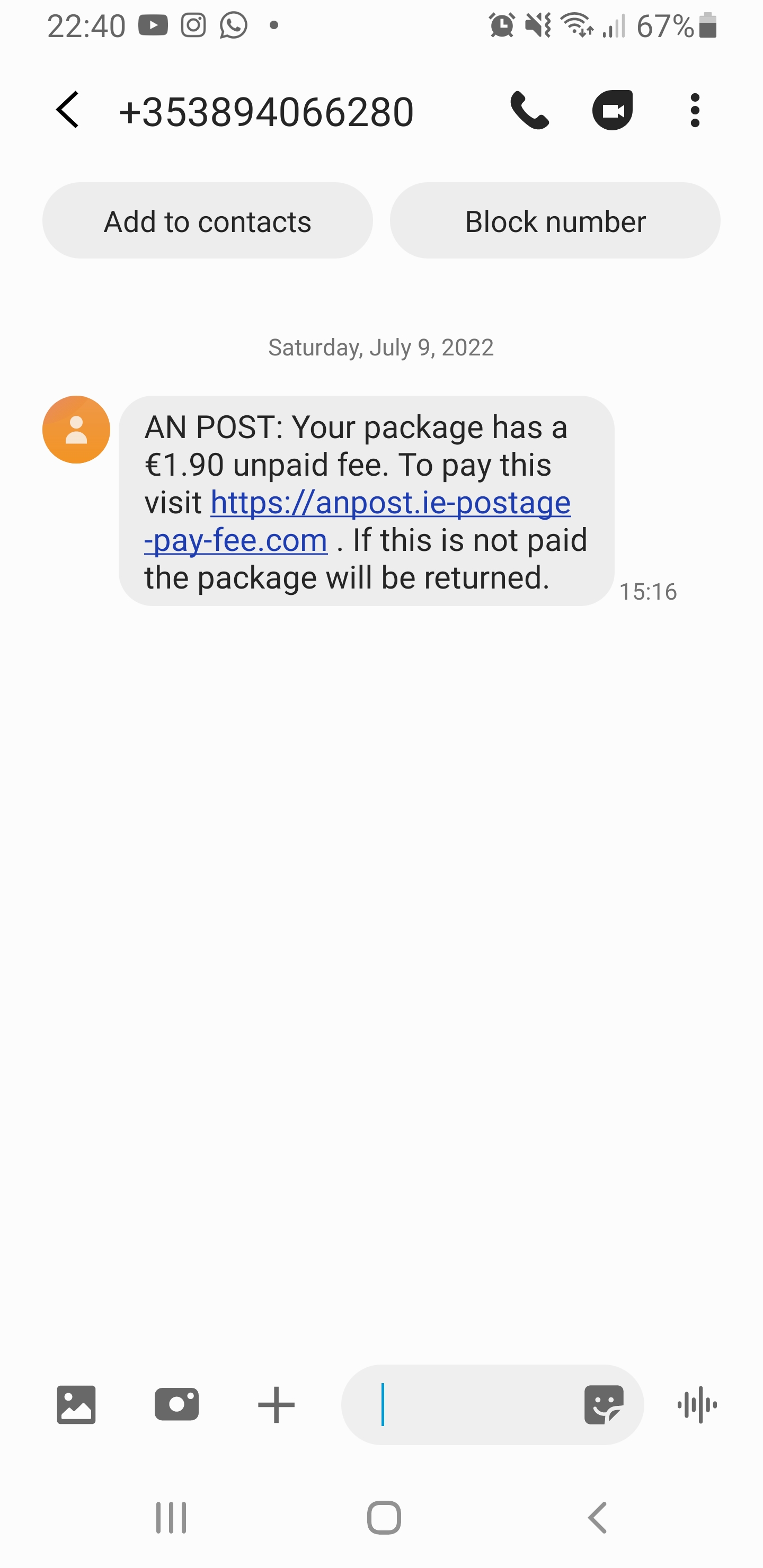Select Block number
Screen dimensions: 763x1568
click(x=555, y=220)
